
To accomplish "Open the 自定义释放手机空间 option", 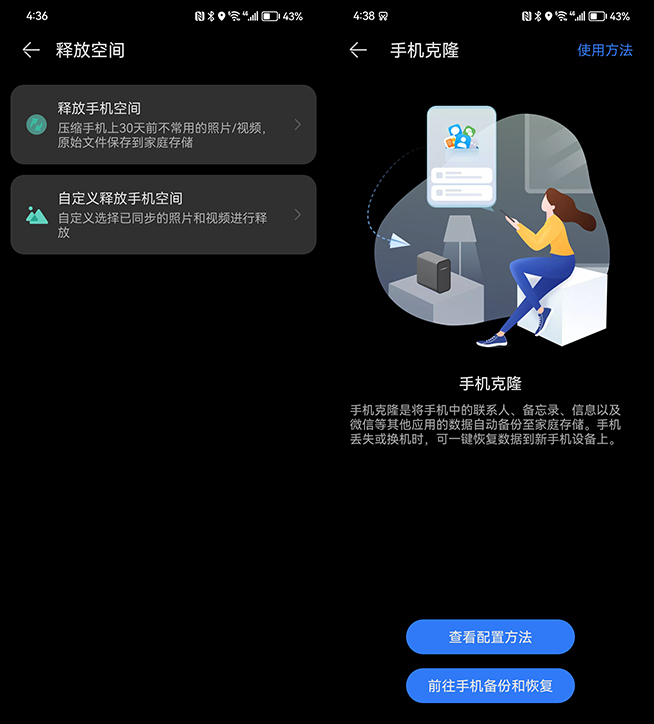I will [163, 215].
